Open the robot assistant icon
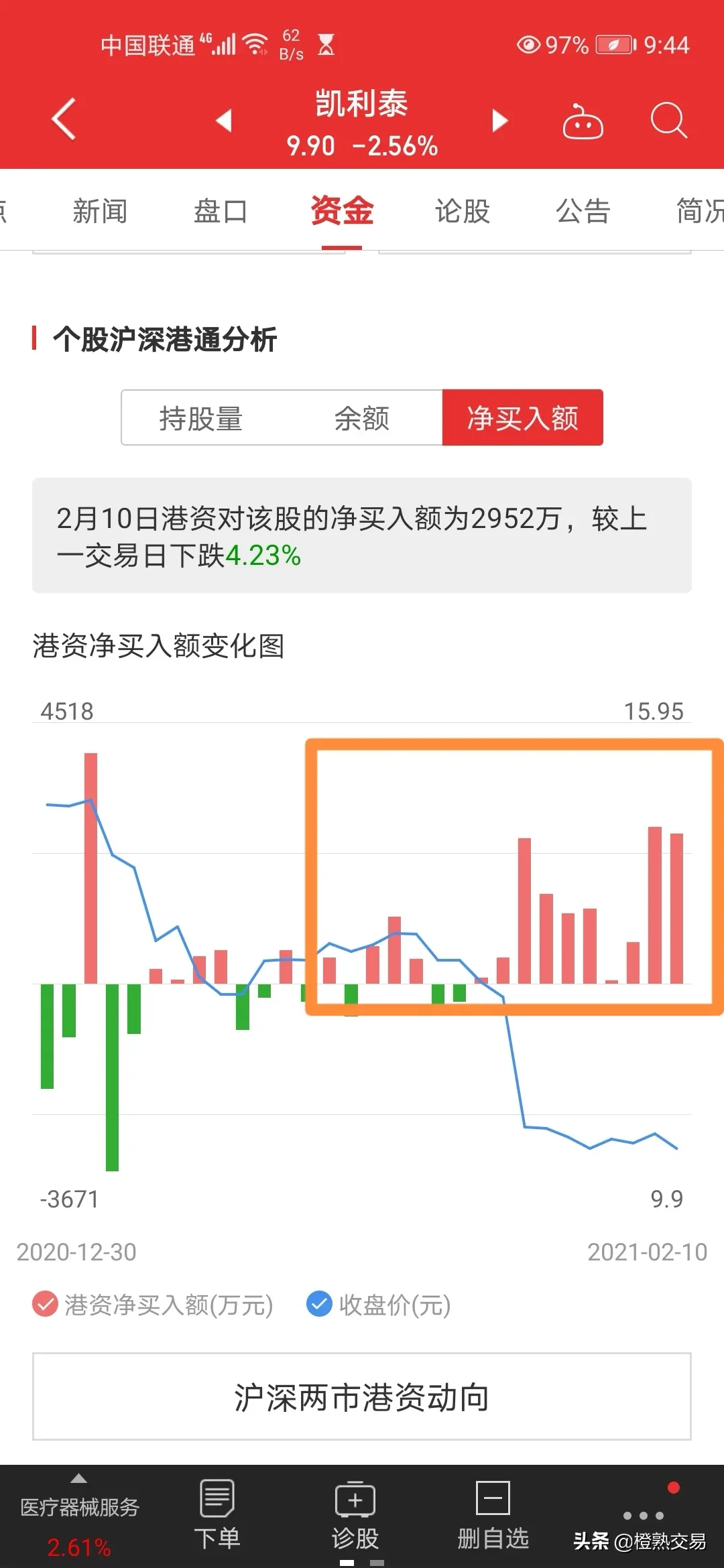The width and height of the screenshot is (724, 1568). tap(583, 121)
